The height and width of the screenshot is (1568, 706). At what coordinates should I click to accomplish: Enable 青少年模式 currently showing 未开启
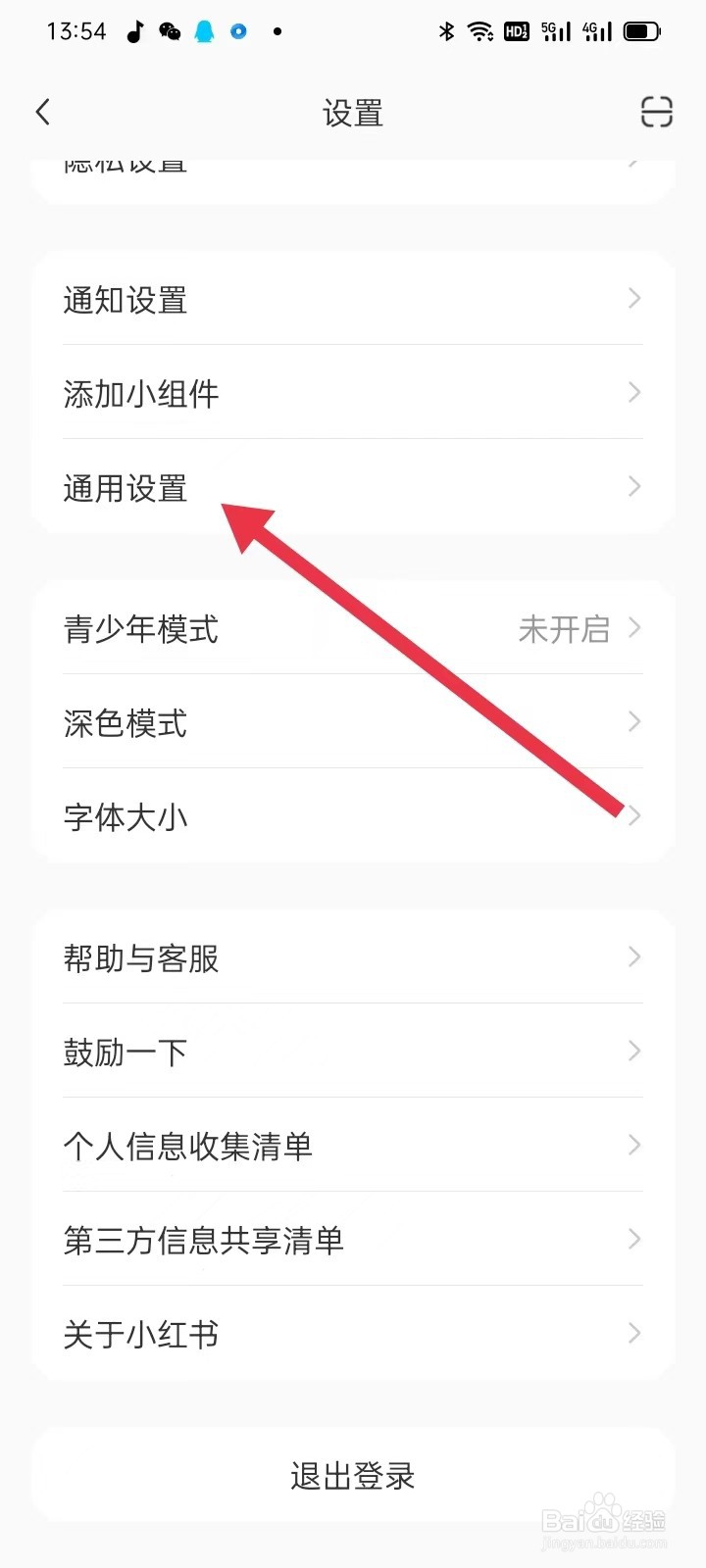pyautogui.click(x=353, y=629)
